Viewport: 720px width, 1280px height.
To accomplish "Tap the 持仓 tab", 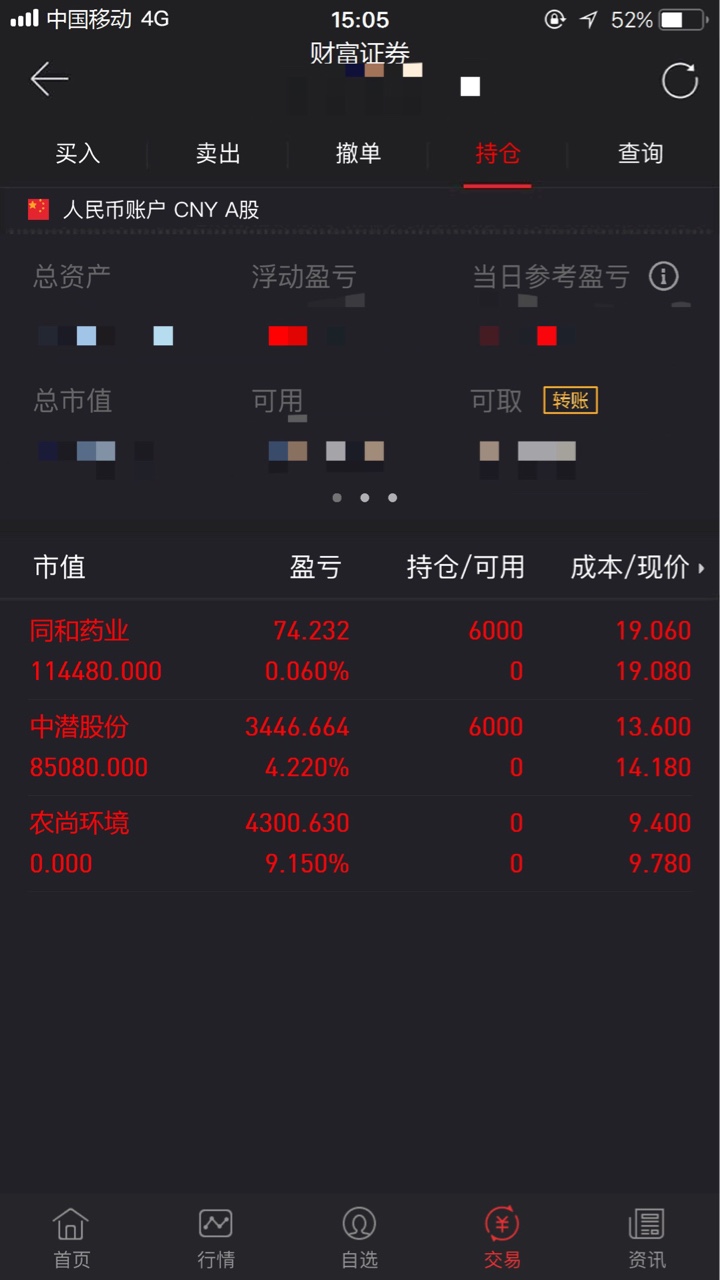I will (498, 154).
